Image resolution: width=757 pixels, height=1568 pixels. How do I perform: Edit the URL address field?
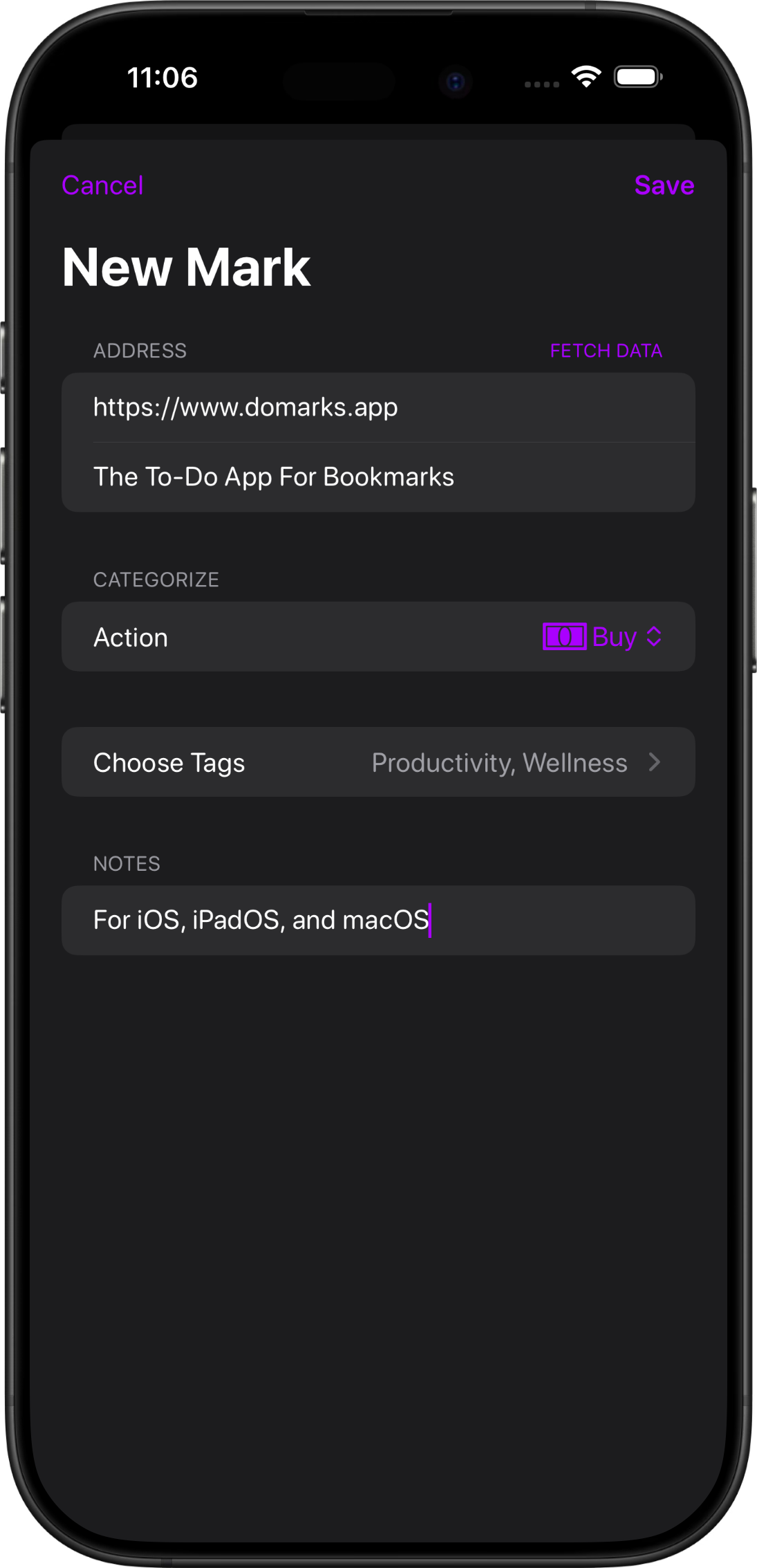tap(377, 407)
